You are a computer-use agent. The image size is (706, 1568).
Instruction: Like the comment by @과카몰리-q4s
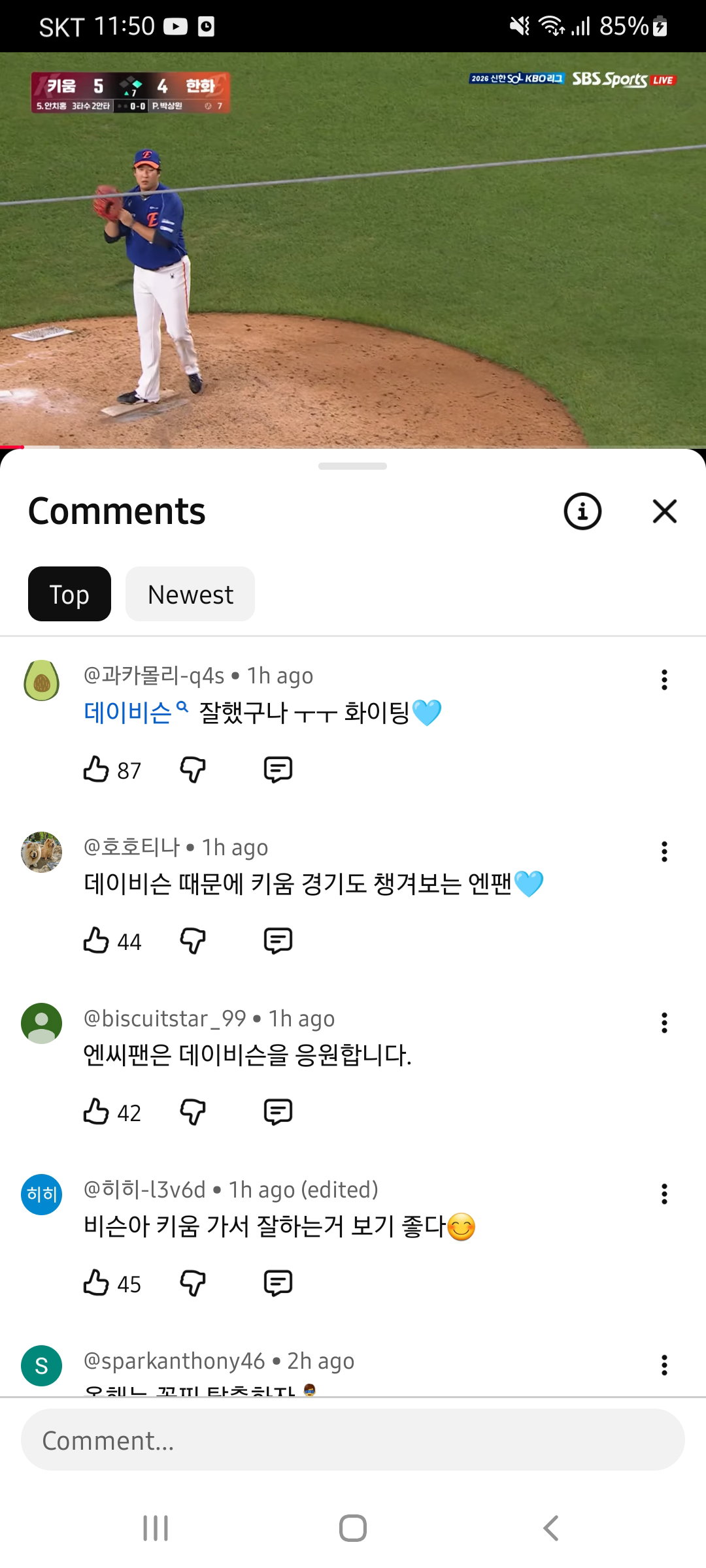96,770
